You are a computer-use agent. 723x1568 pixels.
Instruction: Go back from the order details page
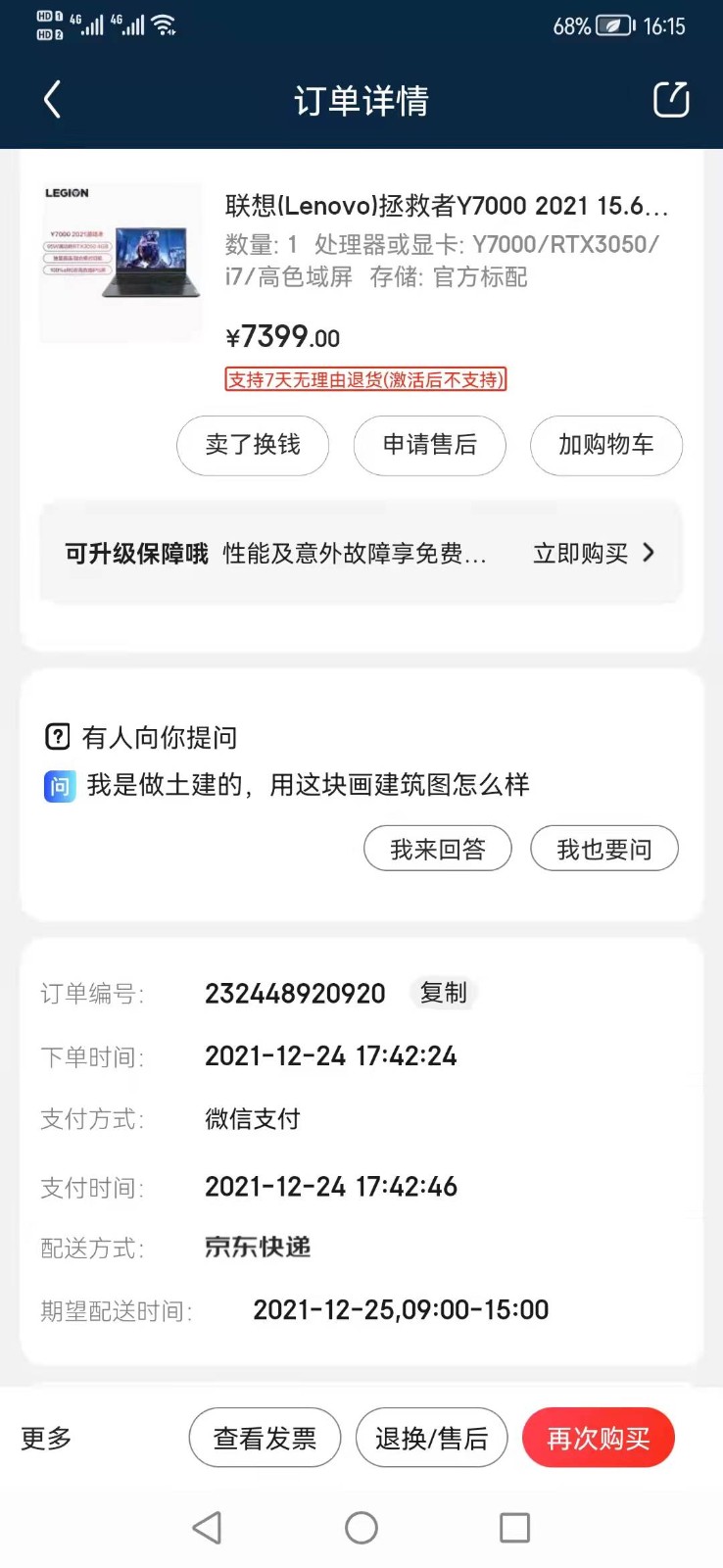[53, 100]
